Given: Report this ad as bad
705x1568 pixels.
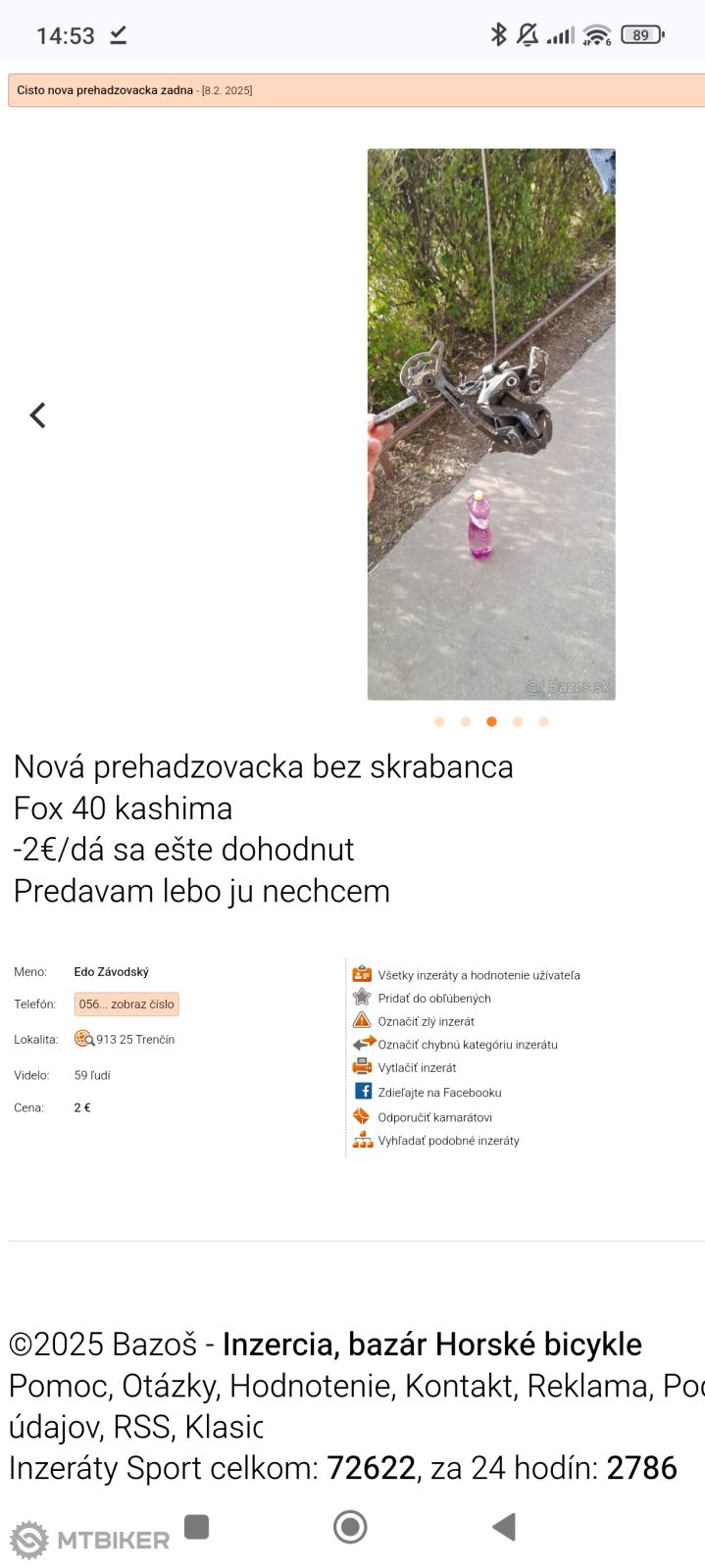Looking at the screenshot, I should pos(426,1021).
